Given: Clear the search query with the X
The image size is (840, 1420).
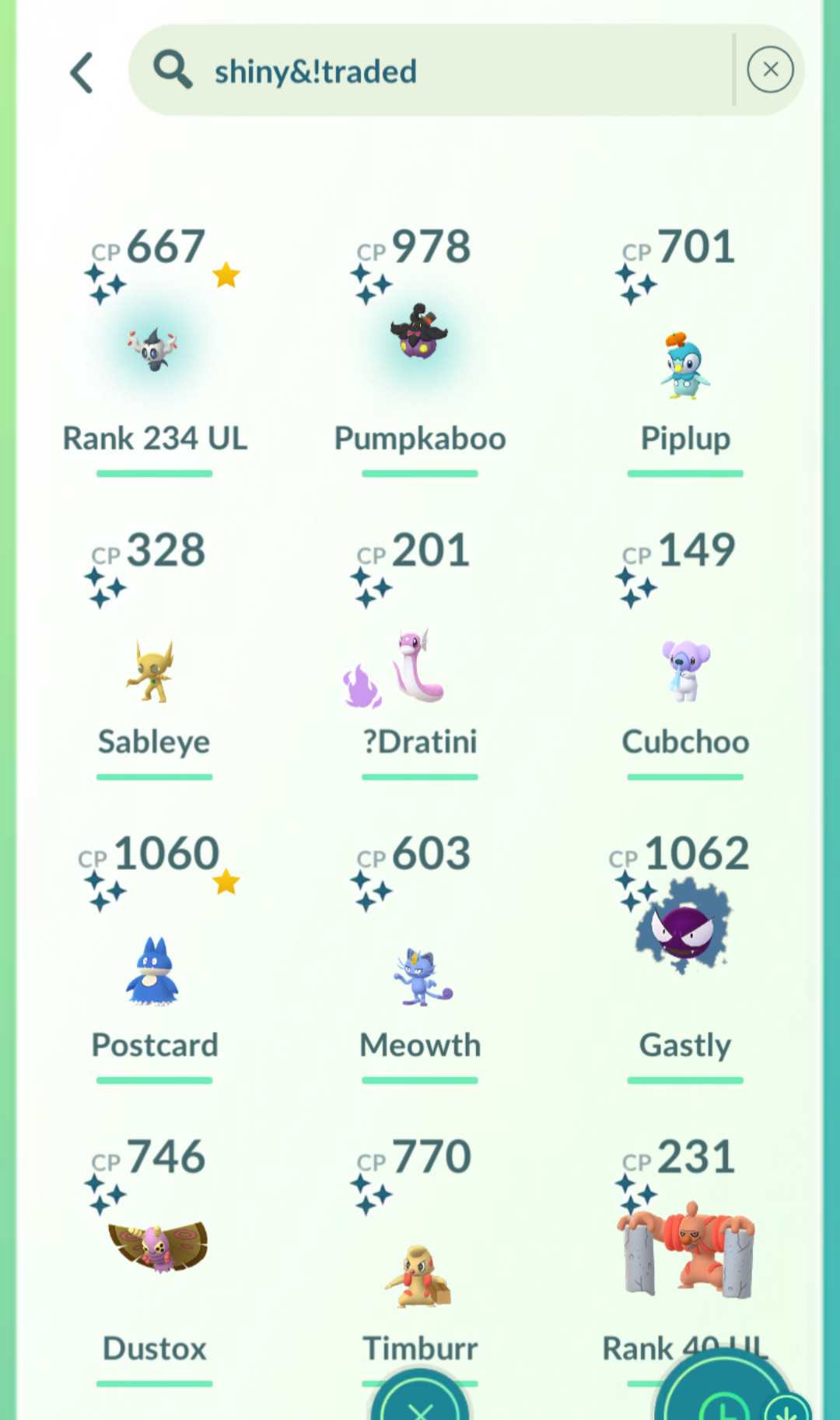Looking at the screenshot, I should pos(770,70).
